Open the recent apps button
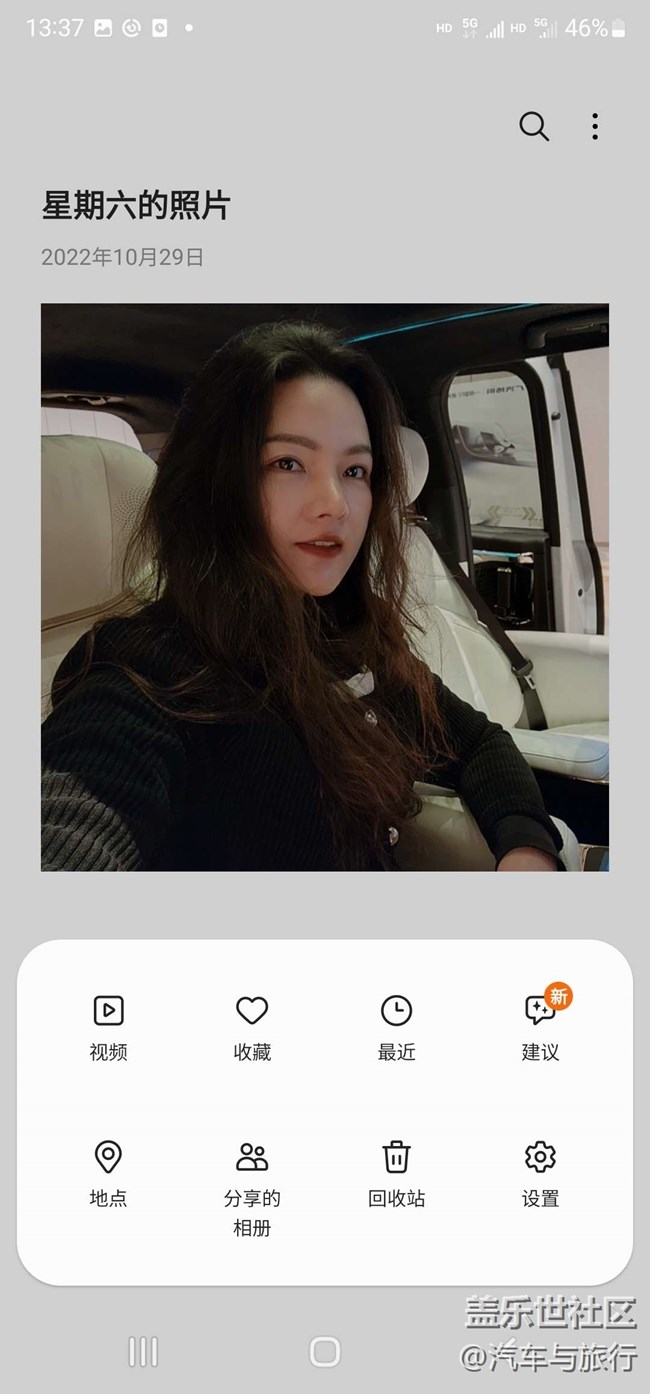 point(143,1352)
